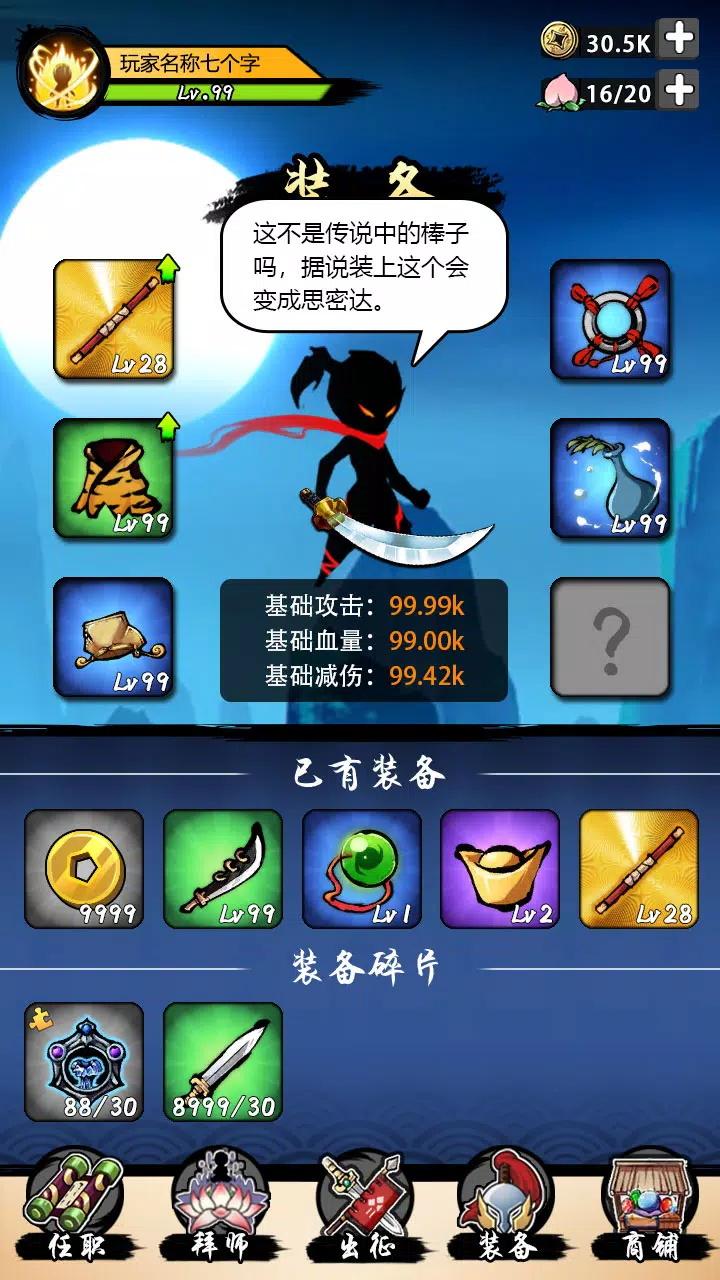The height and width of the screenshot is (1280, 720).
Task: Choose the gold coin item 9999
Action: pyautogui.click(x=84, y=868)
